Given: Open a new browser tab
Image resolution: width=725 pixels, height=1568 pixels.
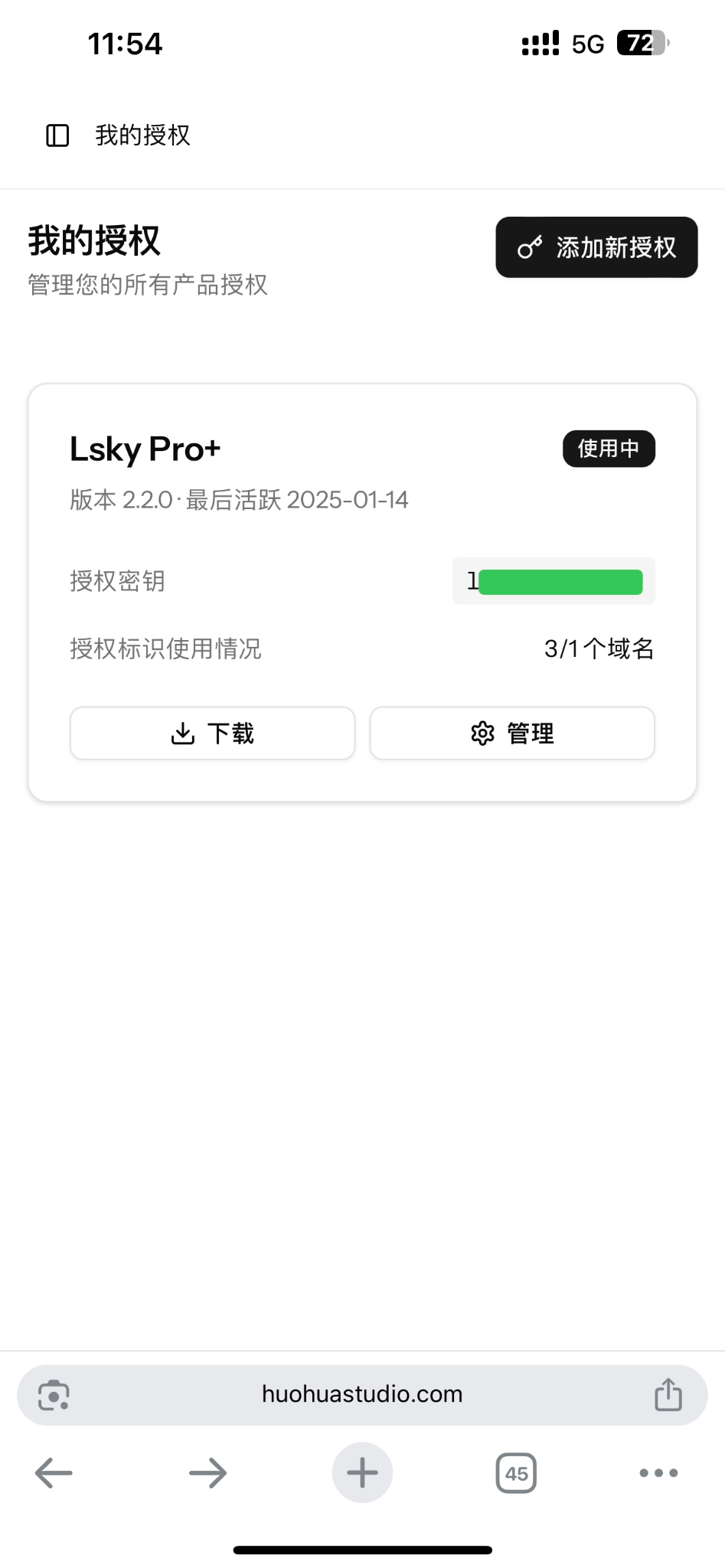Looking at the screenshot, I should [362, 1473].
